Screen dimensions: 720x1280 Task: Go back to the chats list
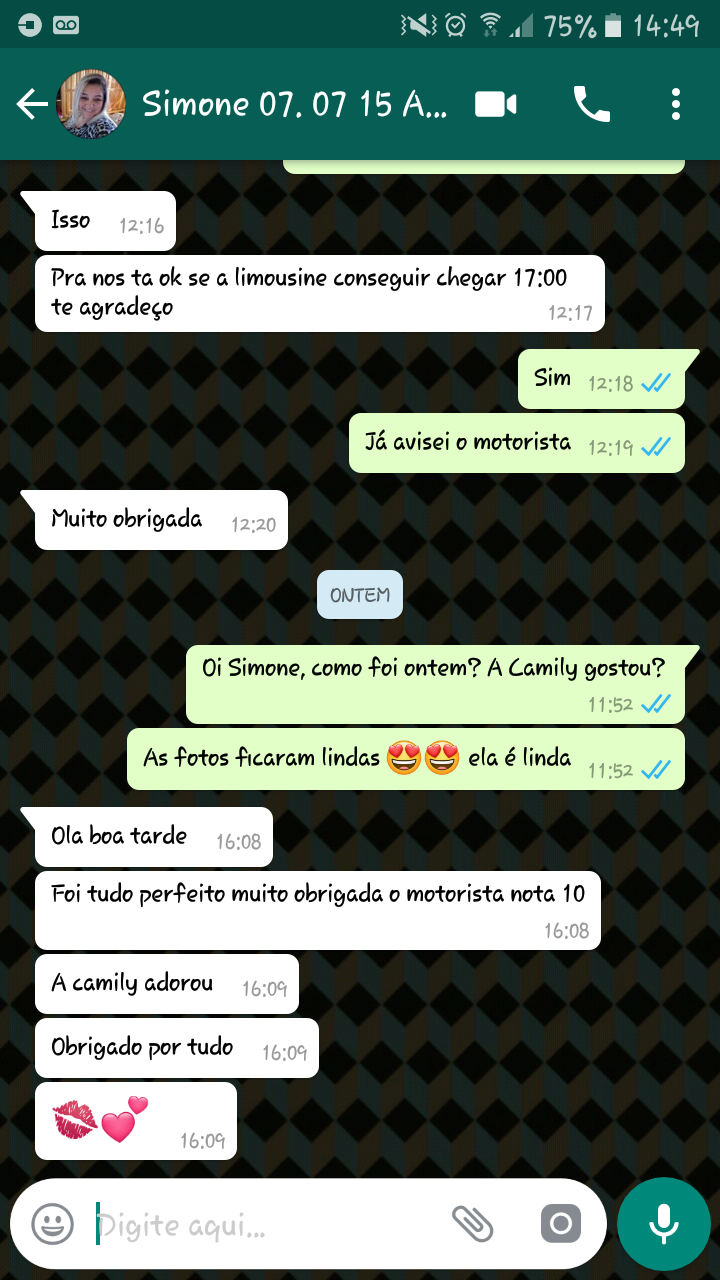coord(32,104)
